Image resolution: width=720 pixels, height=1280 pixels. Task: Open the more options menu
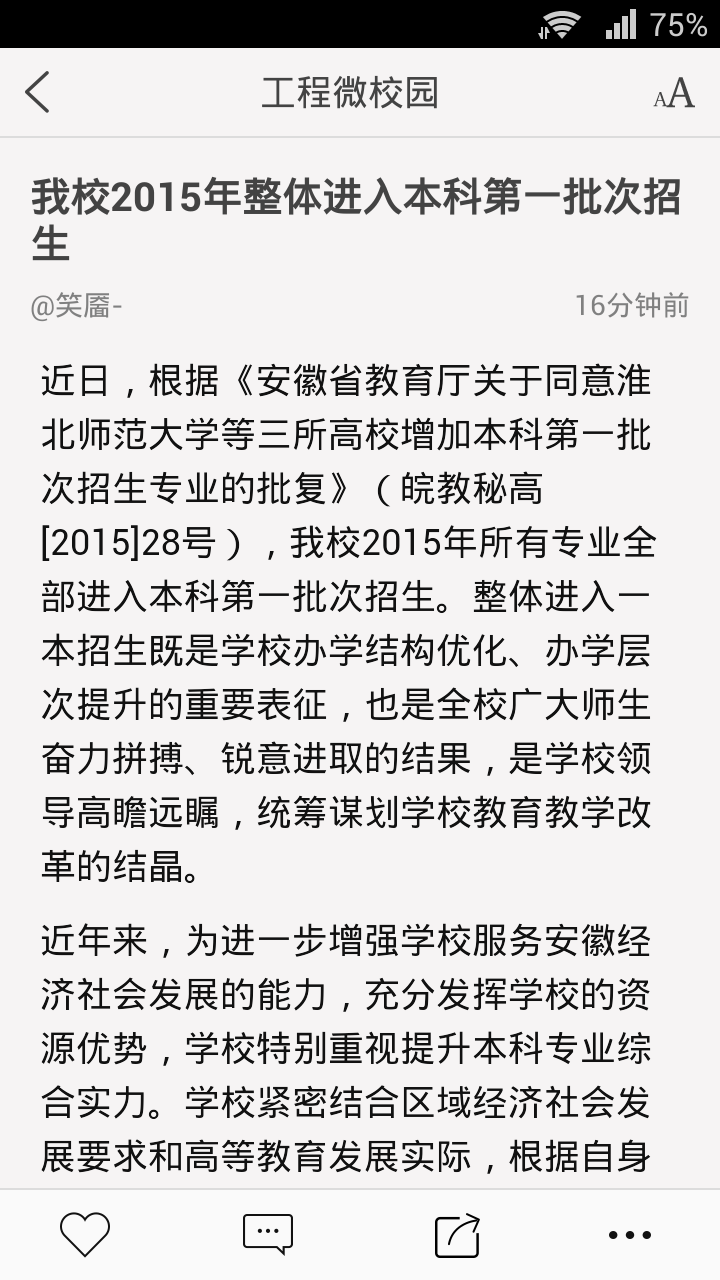click(630, 1235)
